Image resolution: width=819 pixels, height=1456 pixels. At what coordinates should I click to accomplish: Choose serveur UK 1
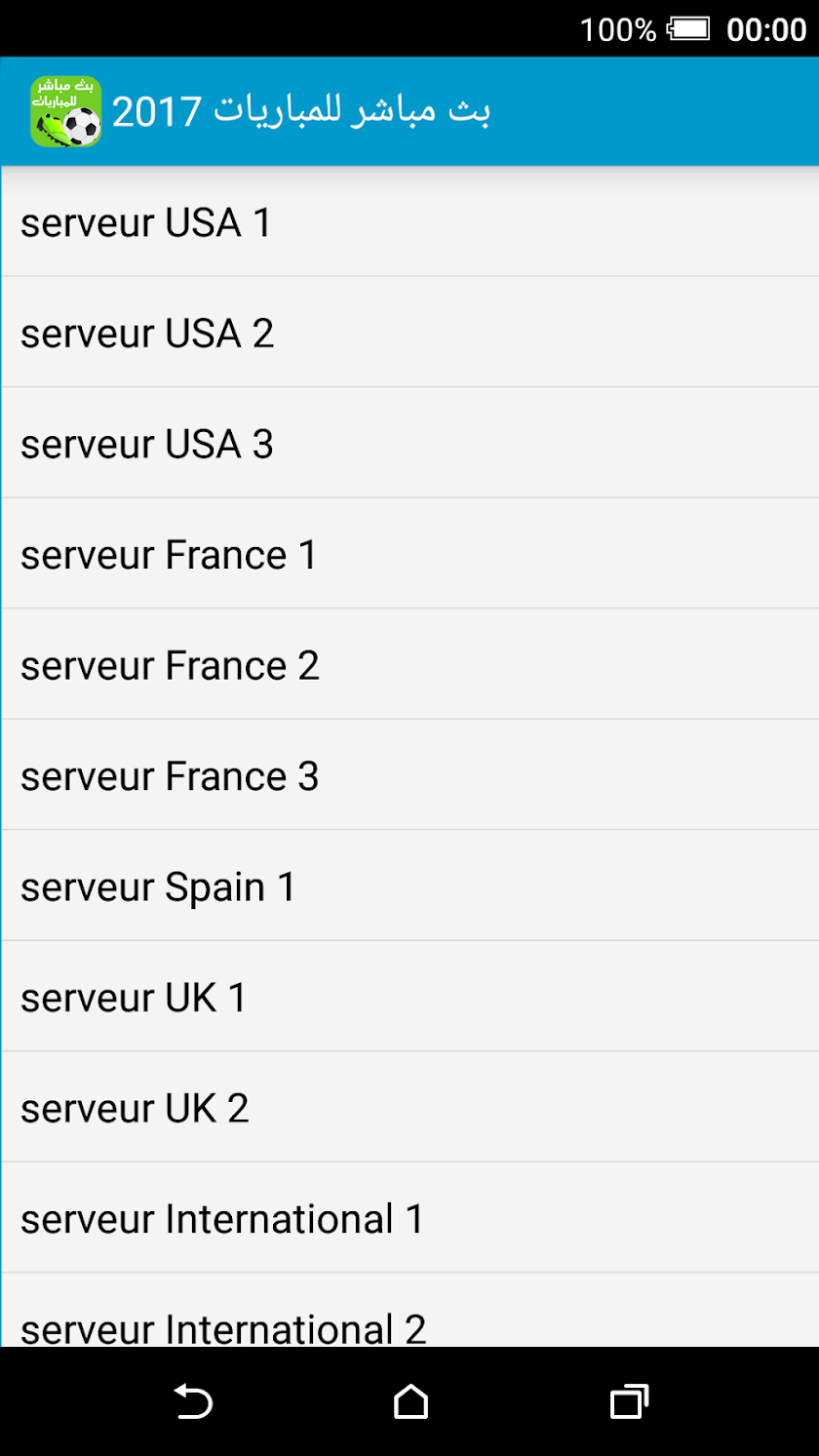point(409,996)
